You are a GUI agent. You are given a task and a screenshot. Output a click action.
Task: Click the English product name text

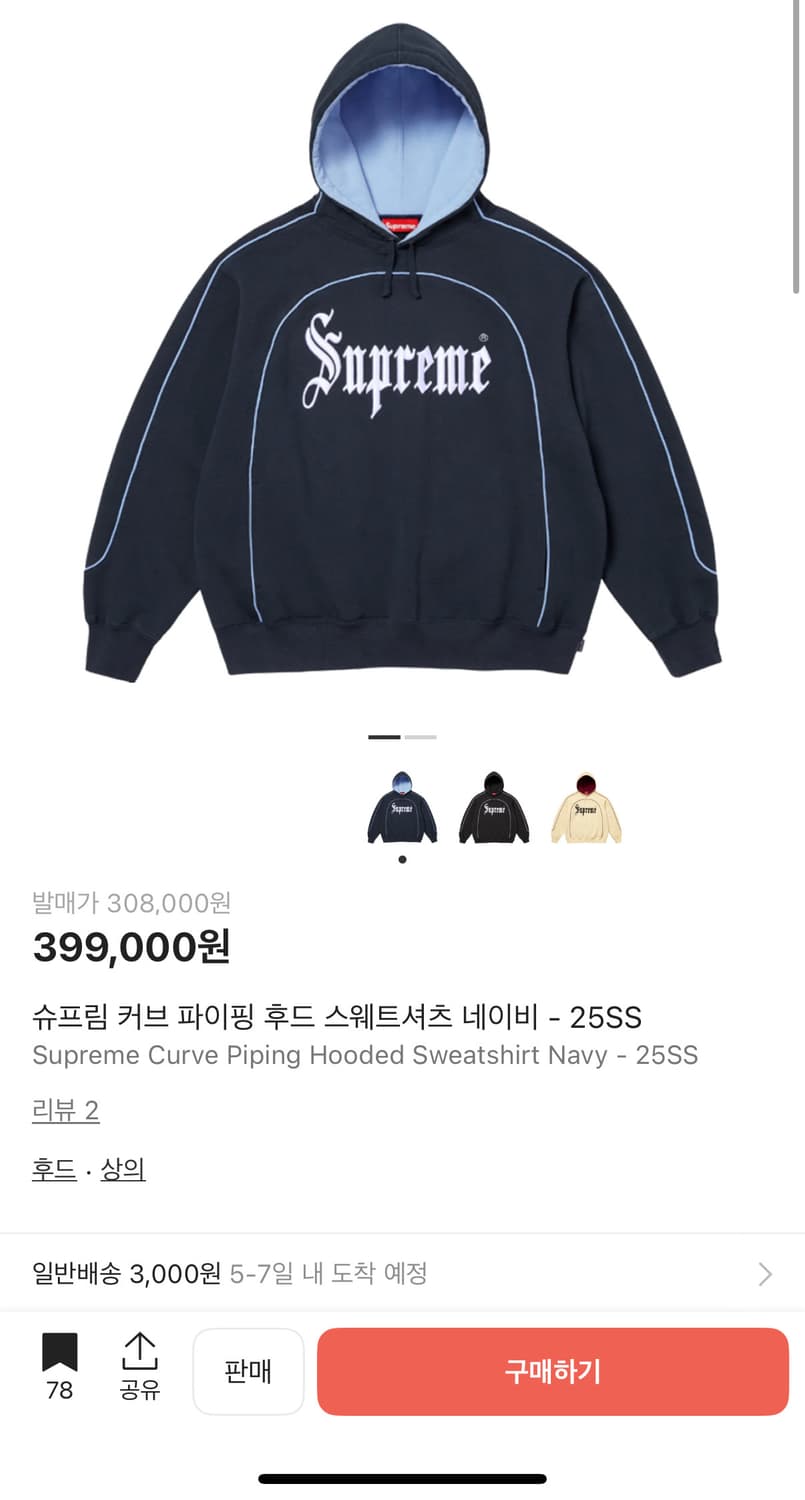point(366,1055)
